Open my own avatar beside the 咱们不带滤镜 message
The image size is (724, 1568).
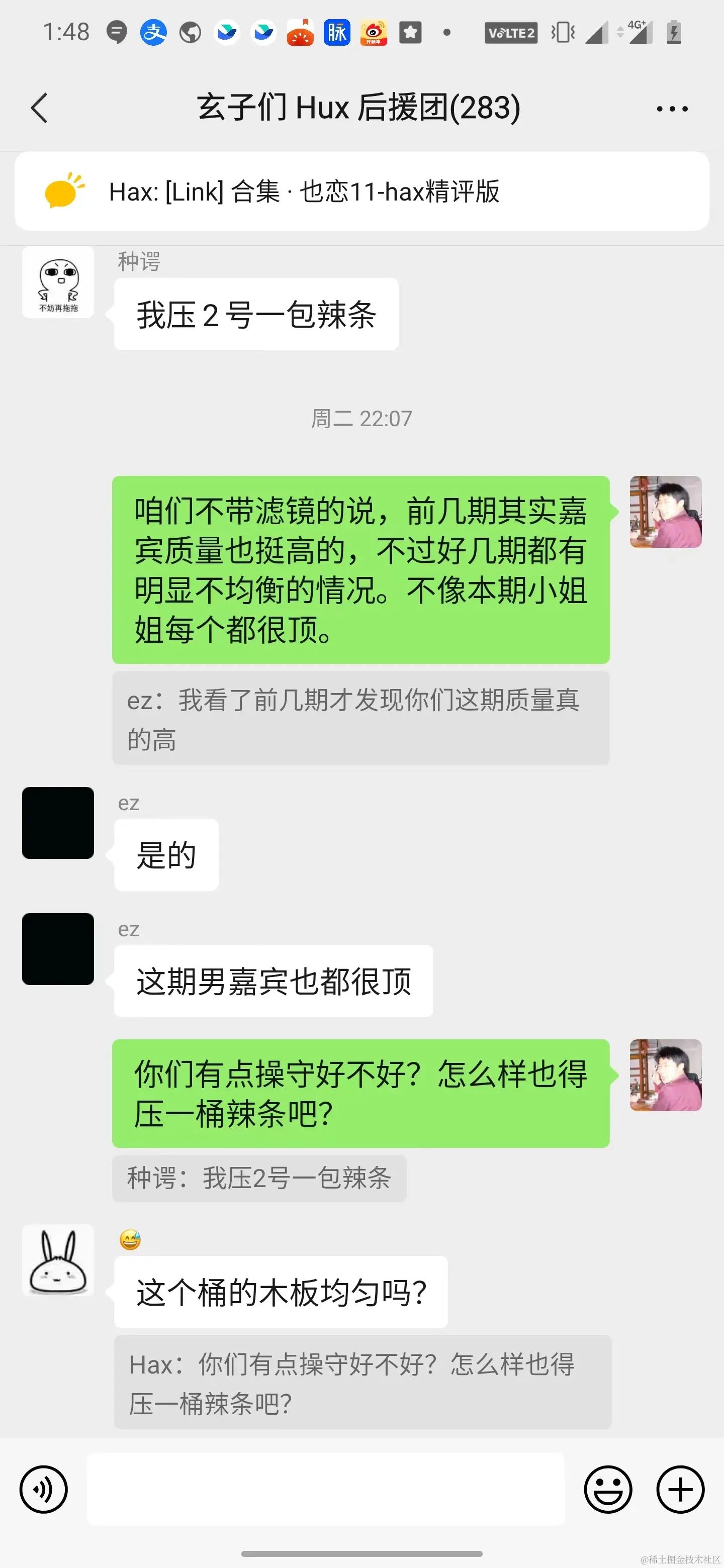point(665,512)
